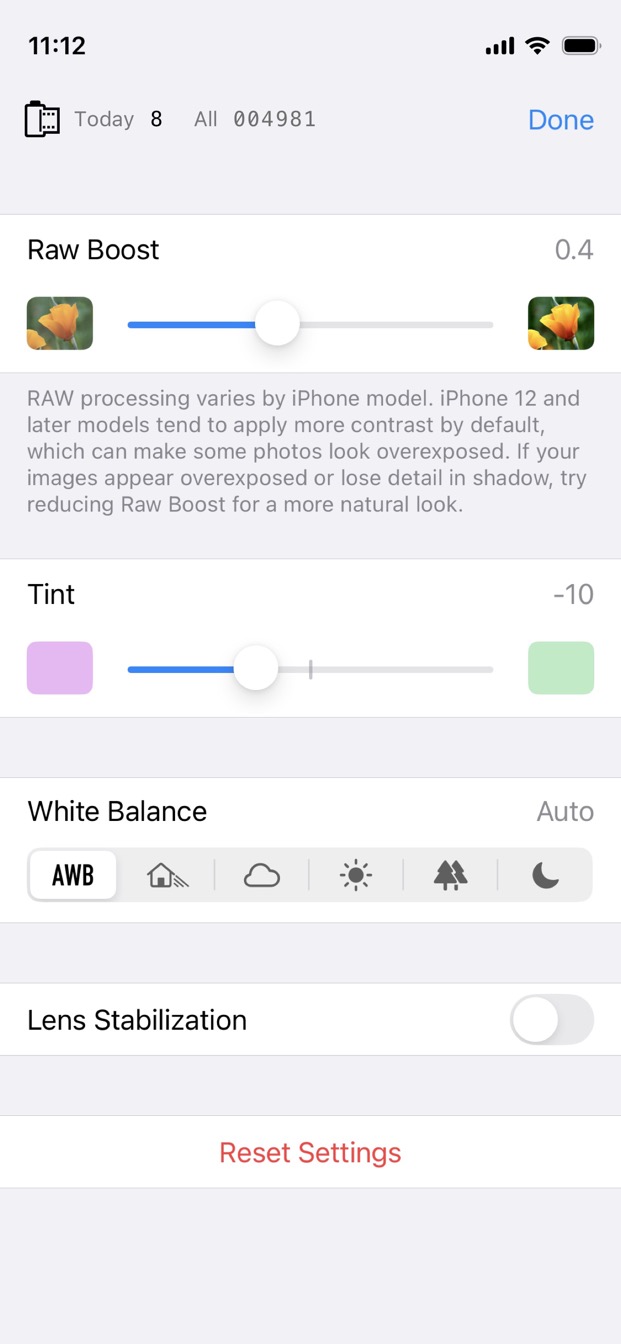Screen dimensions: 621x1344
Task: Select the sunny daylight white balance
Action: click(356, 876)
